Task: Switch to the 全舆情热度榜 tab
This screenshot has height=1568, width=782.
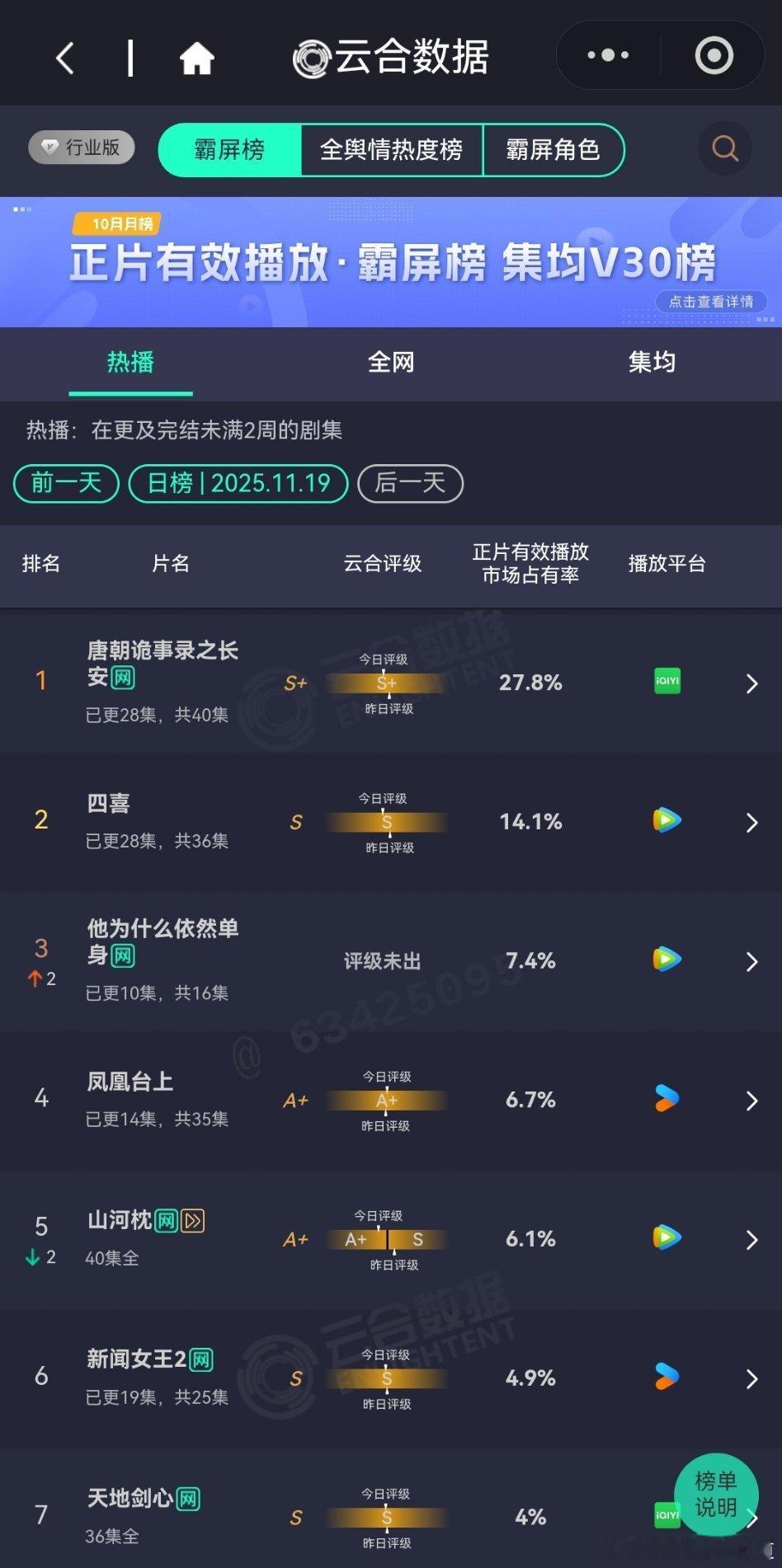Action: click(390, 149)
